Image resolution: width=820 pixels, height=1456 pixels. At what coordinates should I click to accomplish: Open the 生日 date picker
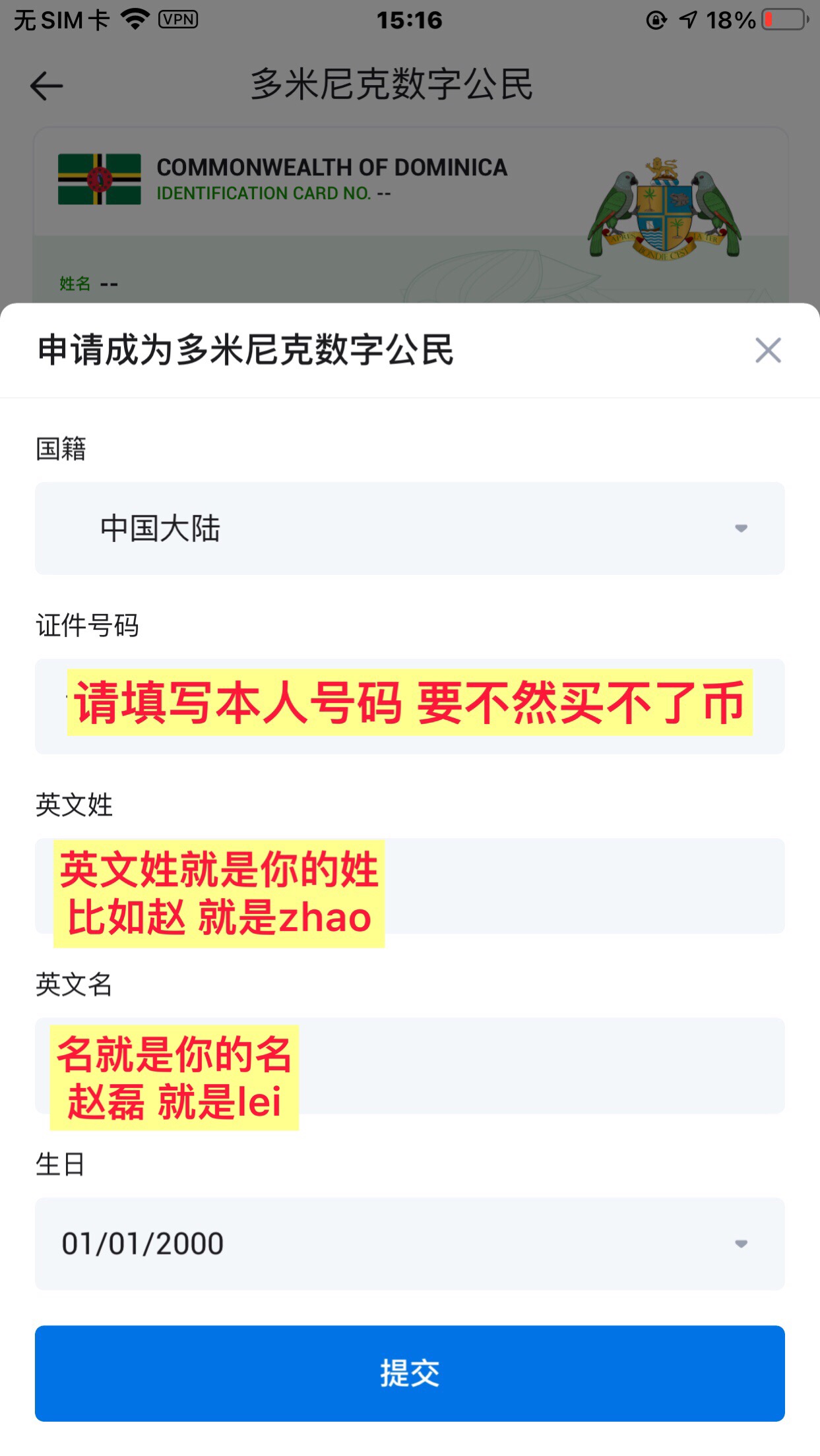(410, 1244)
